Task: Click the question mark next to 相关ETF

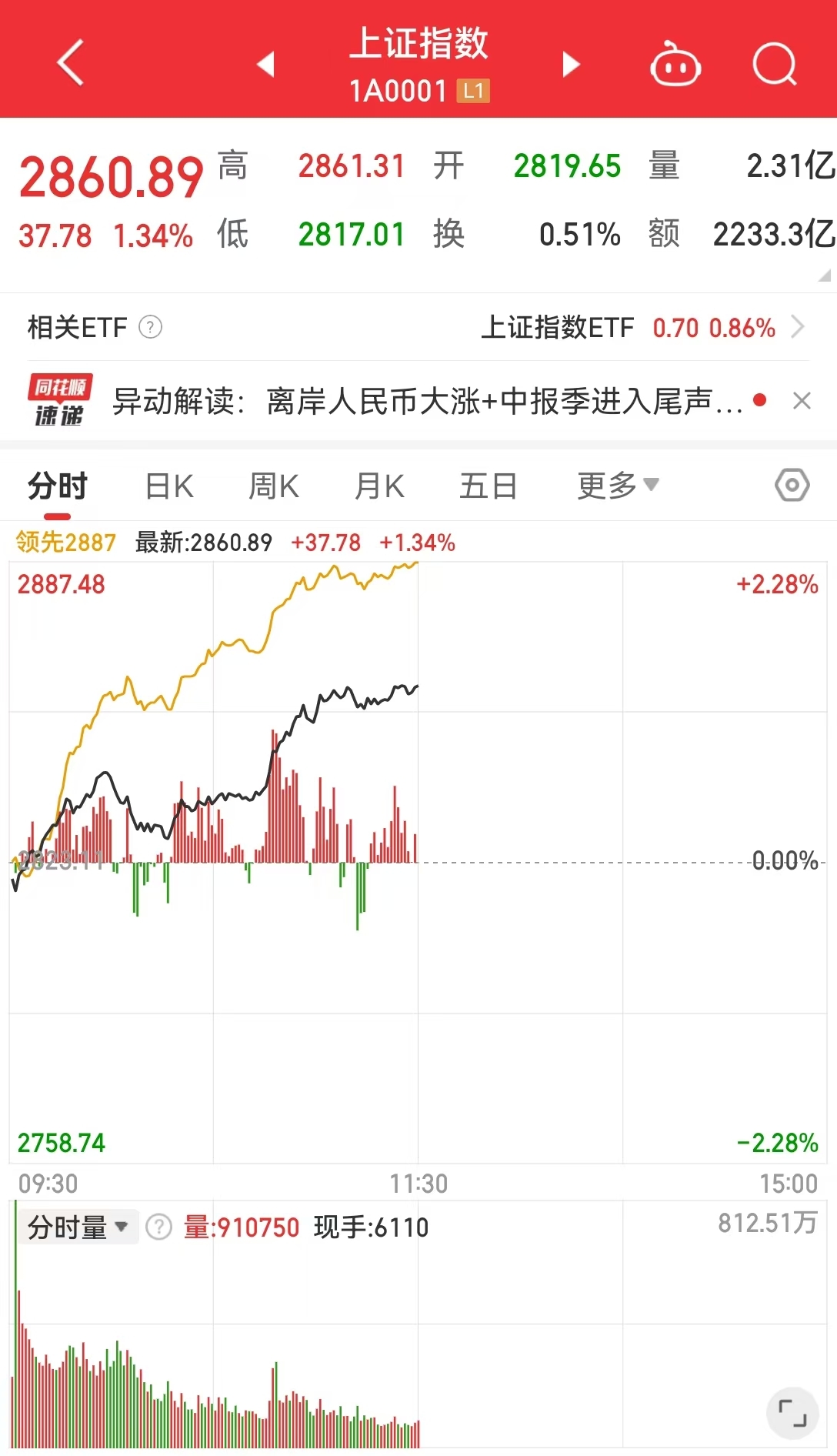Action: [149, 327]
